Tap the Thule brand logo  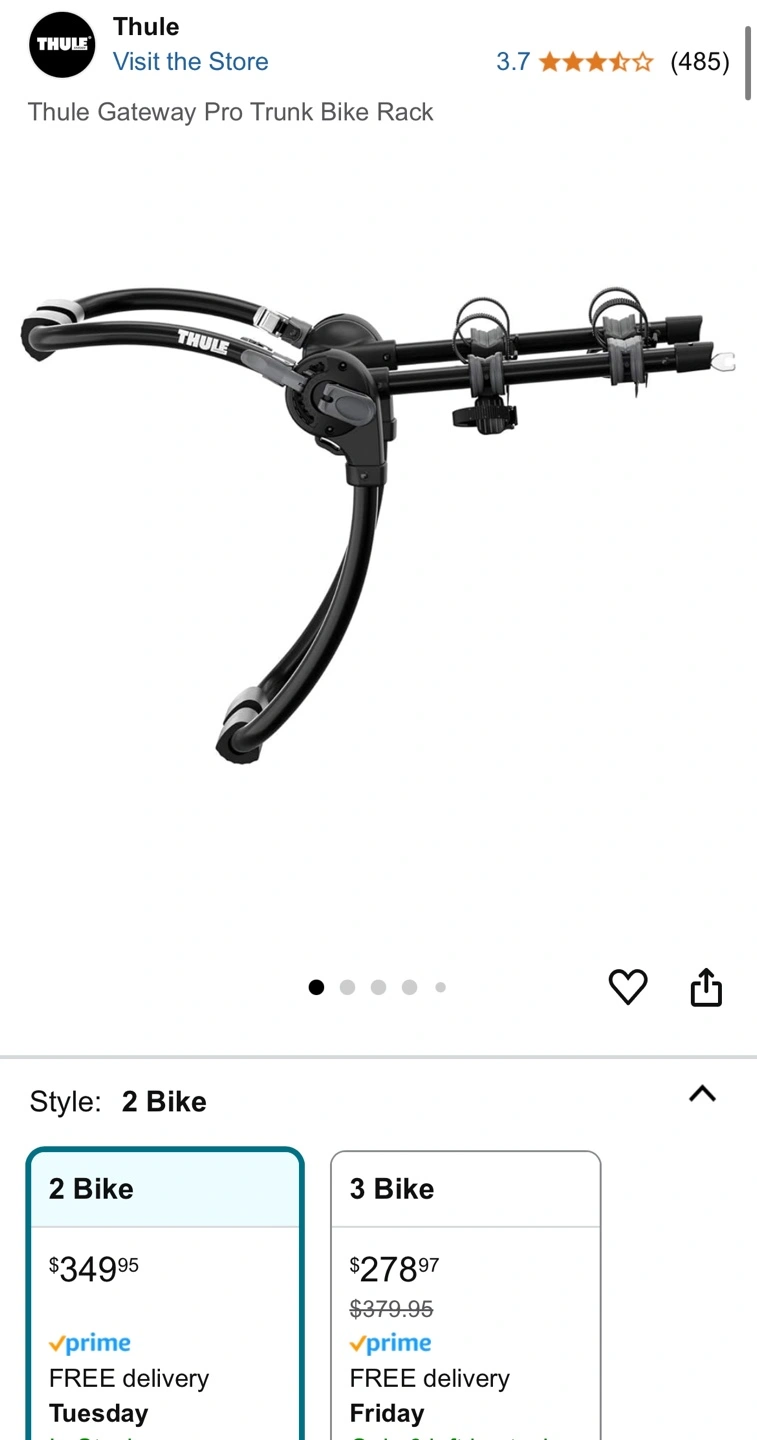(62, 45)
